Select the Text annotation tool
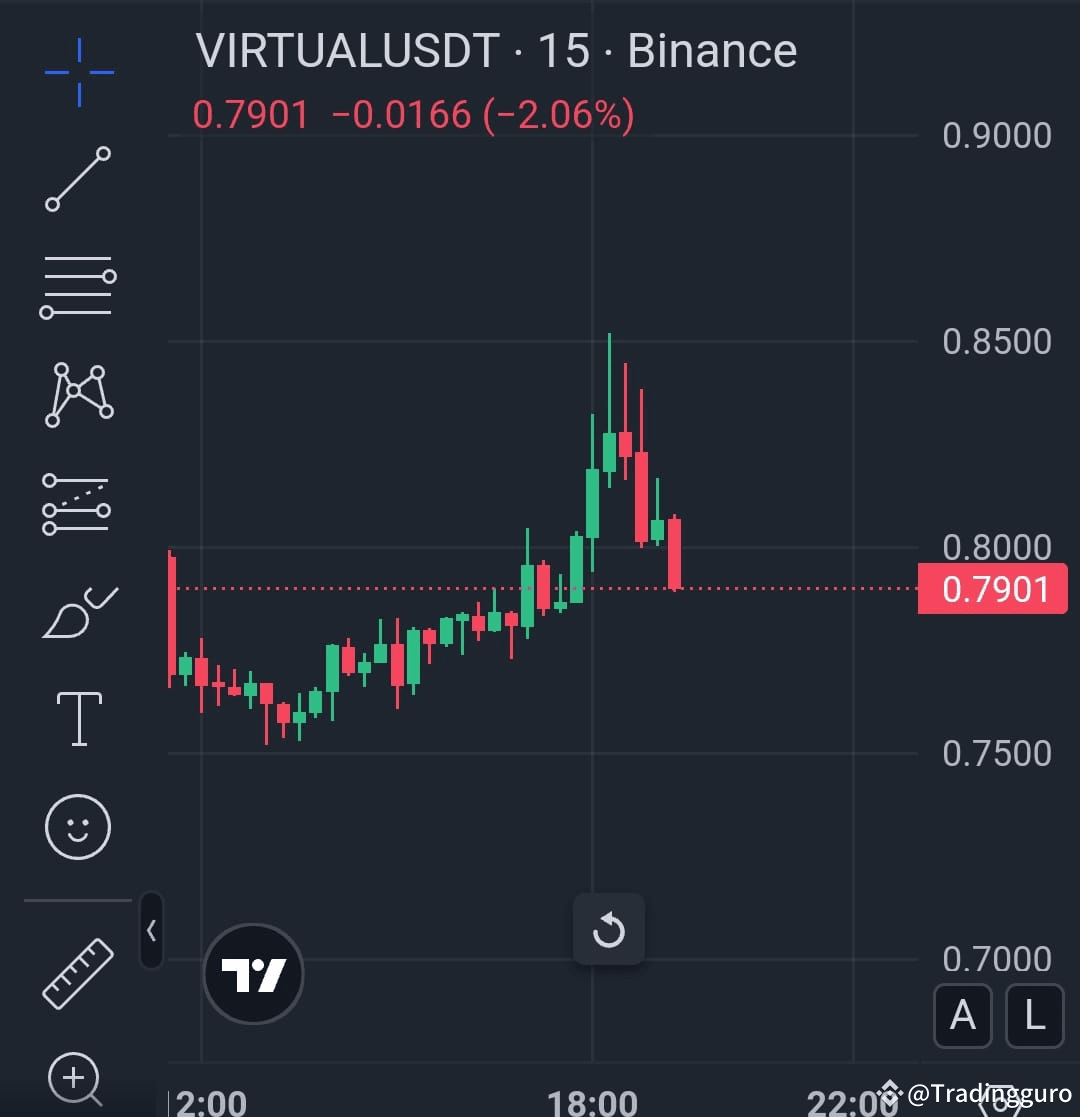Image resolution: width=1080 pixels, height=1117 pixels. coord(77,718)
